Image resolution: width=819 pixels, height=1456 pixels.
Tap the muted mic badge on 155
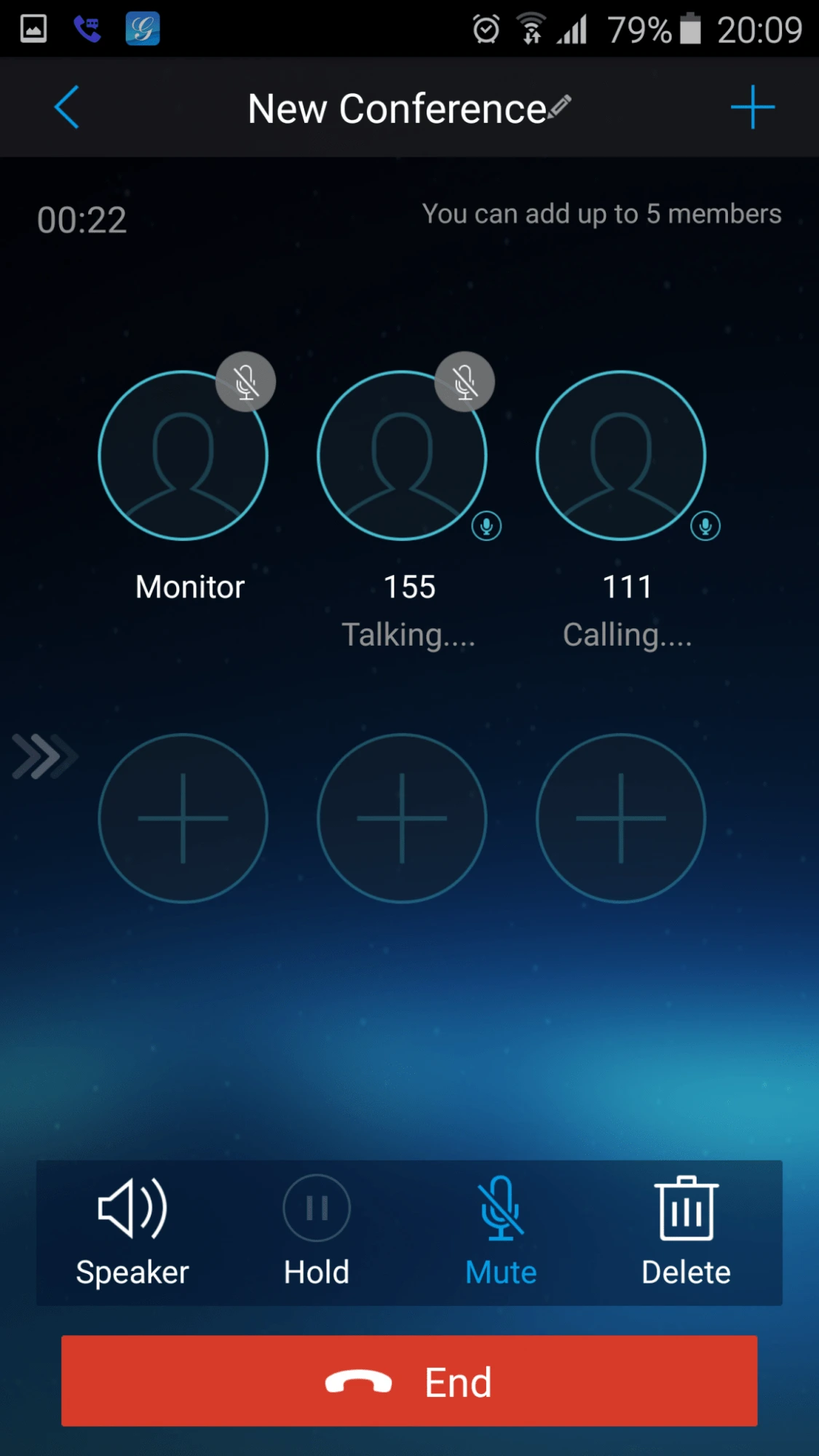pyautogui.click(x=464, y=381)
